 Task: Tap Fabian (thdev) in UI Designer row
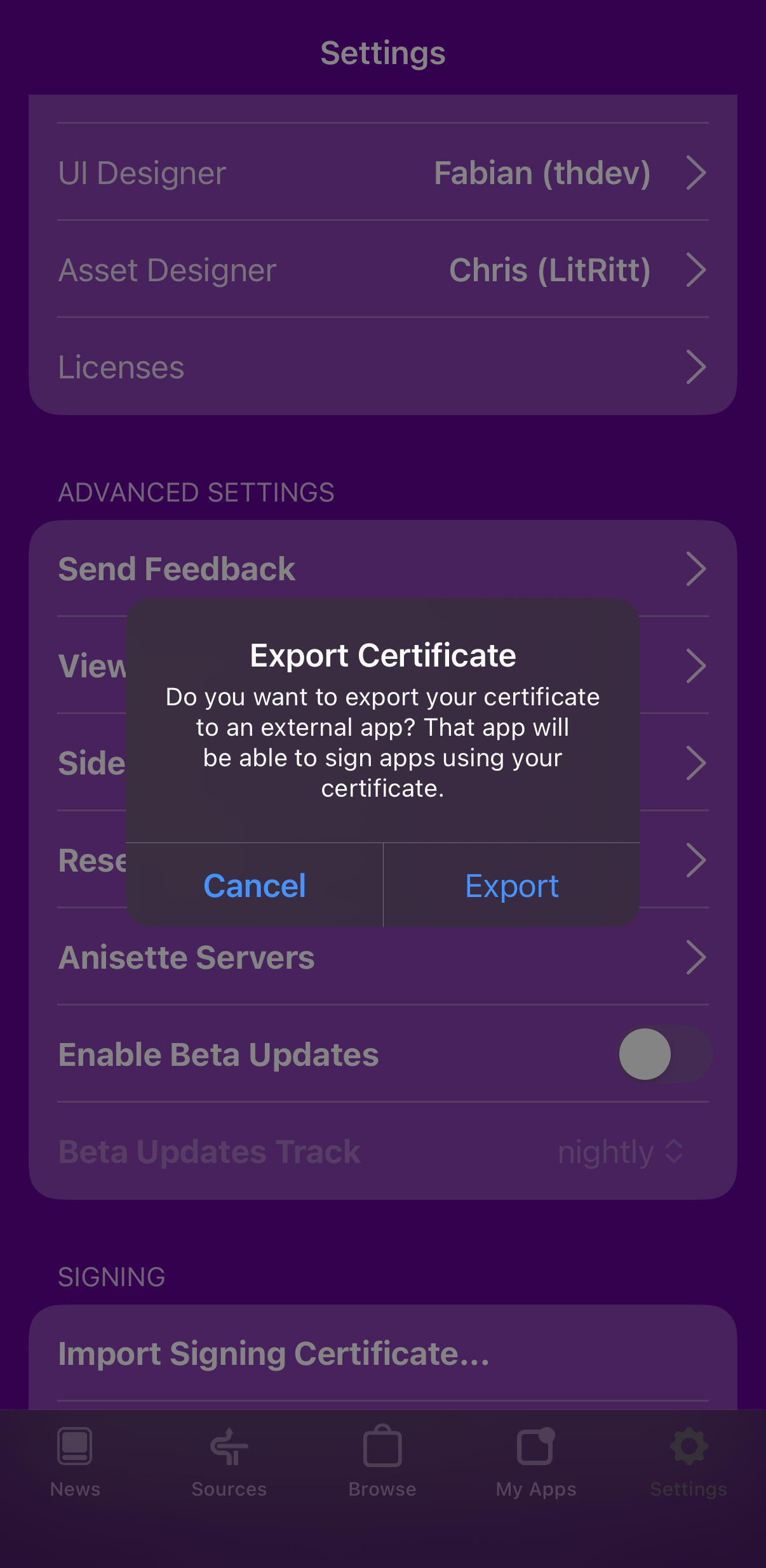coord(542,173)
